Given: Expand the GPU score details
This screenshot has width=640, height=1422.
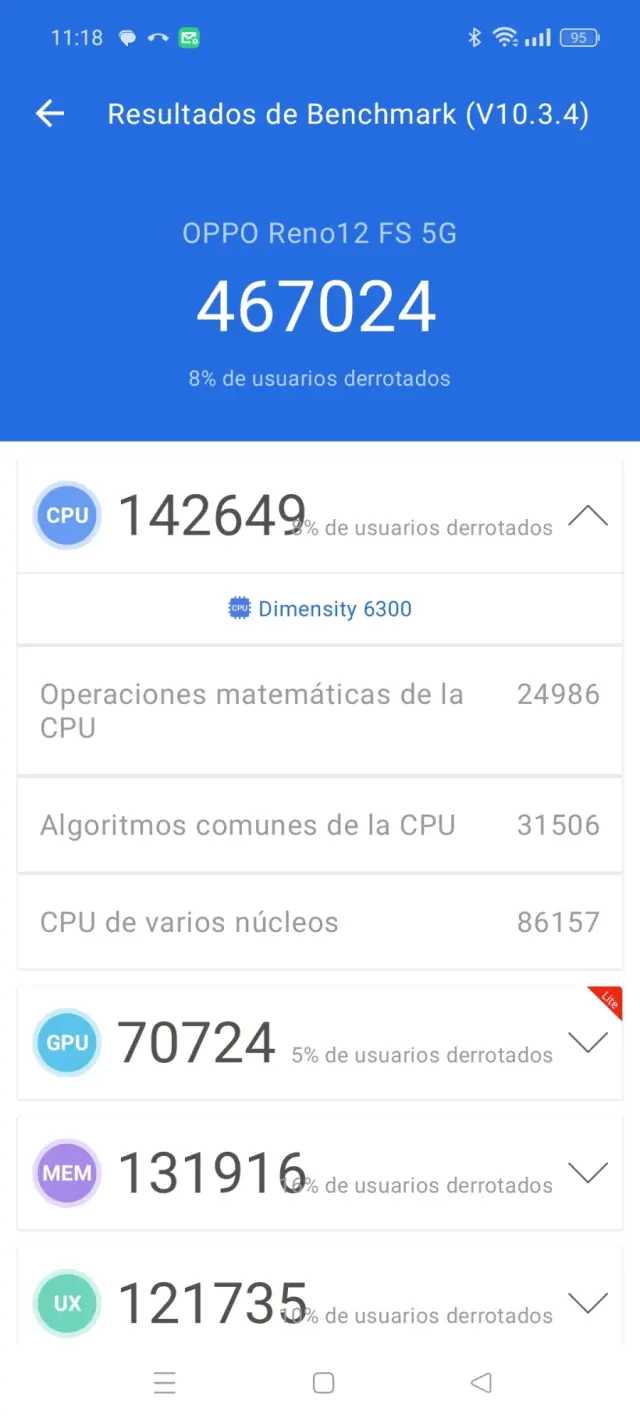Looking at the screenshot, I should (x=587, y=1042).
